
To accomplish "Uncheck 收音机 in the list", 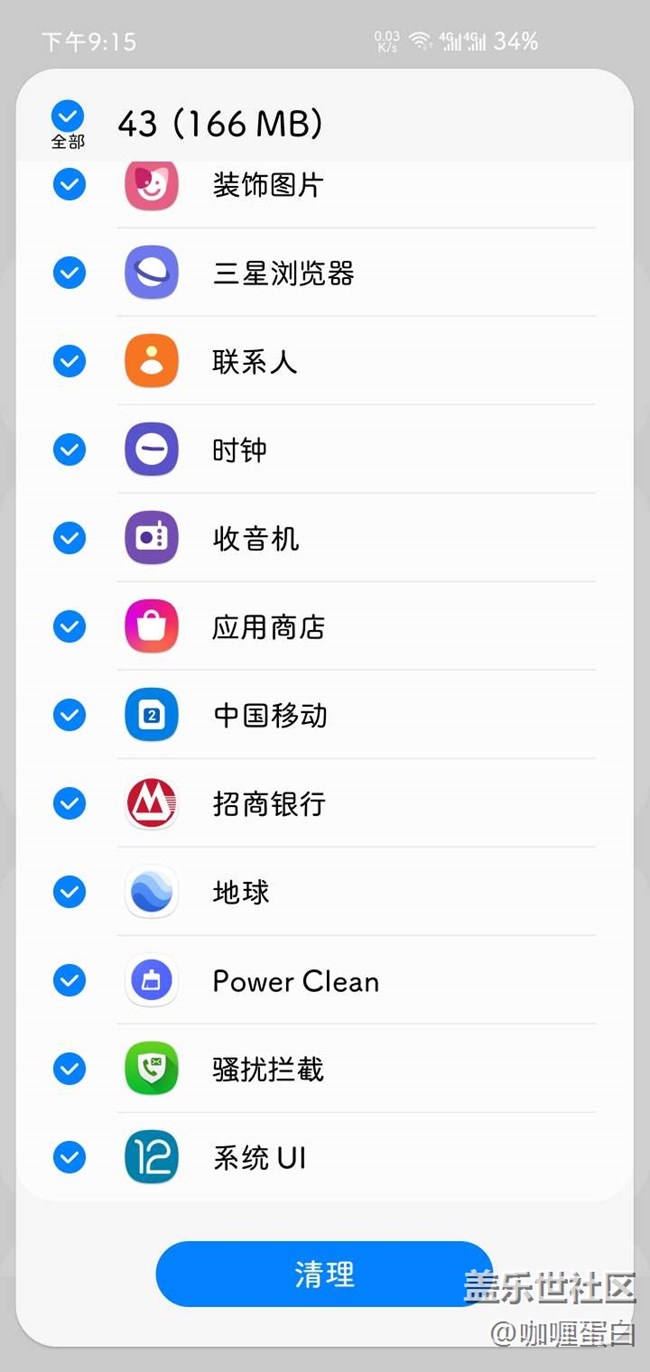I will [x=69, y=538].
